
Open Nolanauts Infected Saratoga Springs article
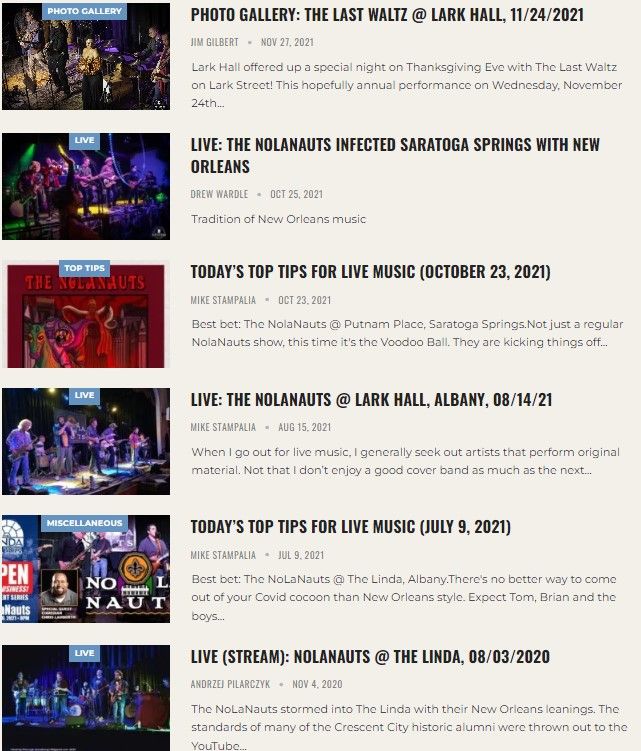pos(394,155)
